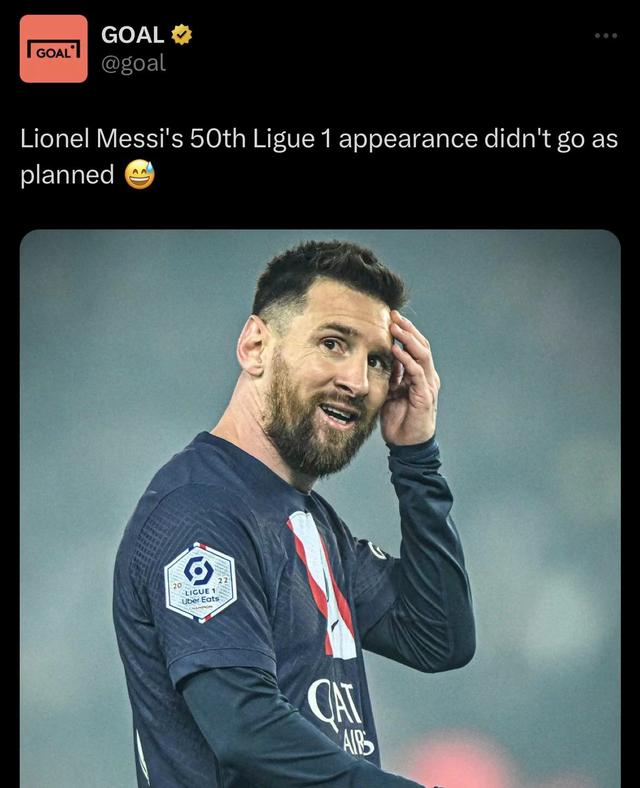This screenshot has width=640, height=788.
Task: Open GOAL's profile via its avatar
Action: 53,49
